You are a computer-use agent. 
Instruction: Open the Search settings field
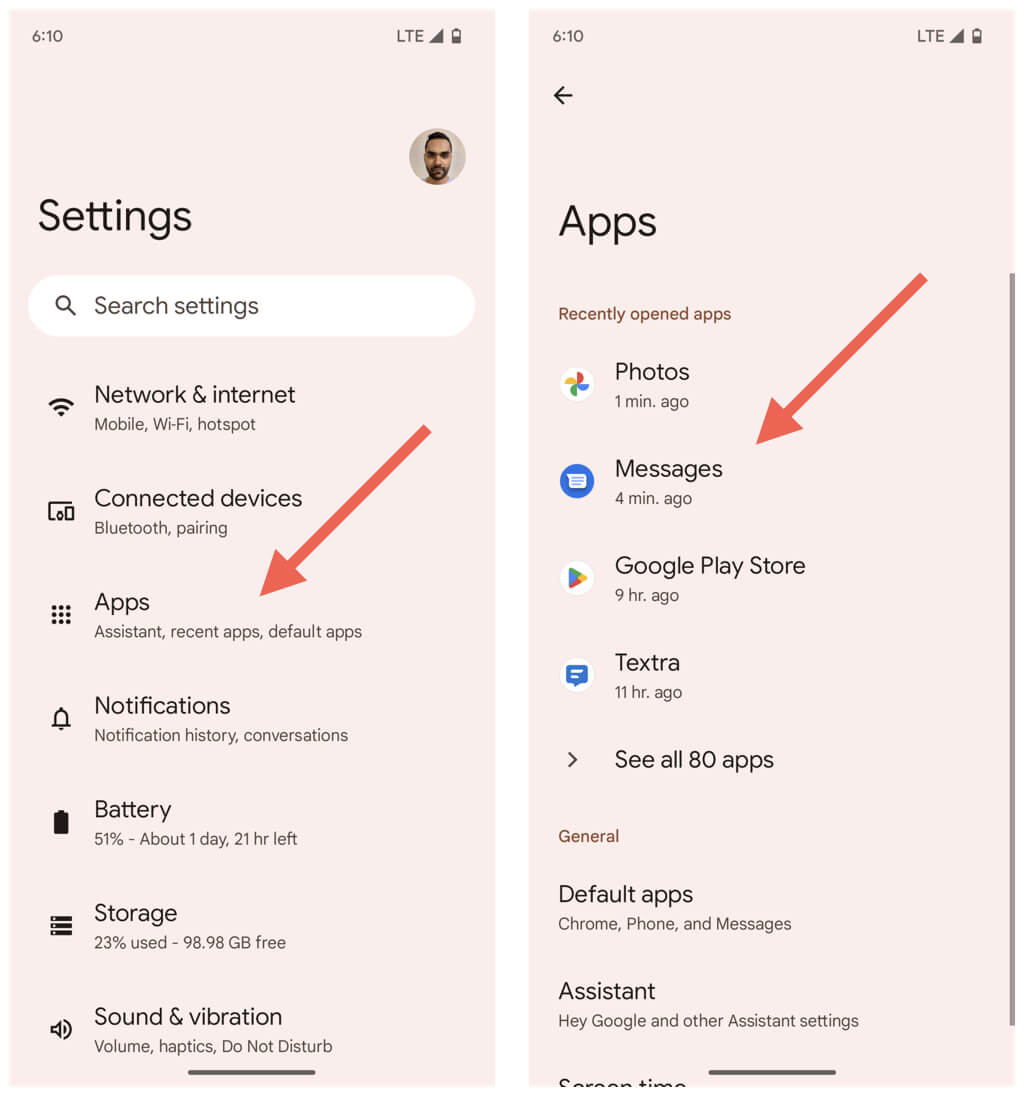tap(250, 306)
